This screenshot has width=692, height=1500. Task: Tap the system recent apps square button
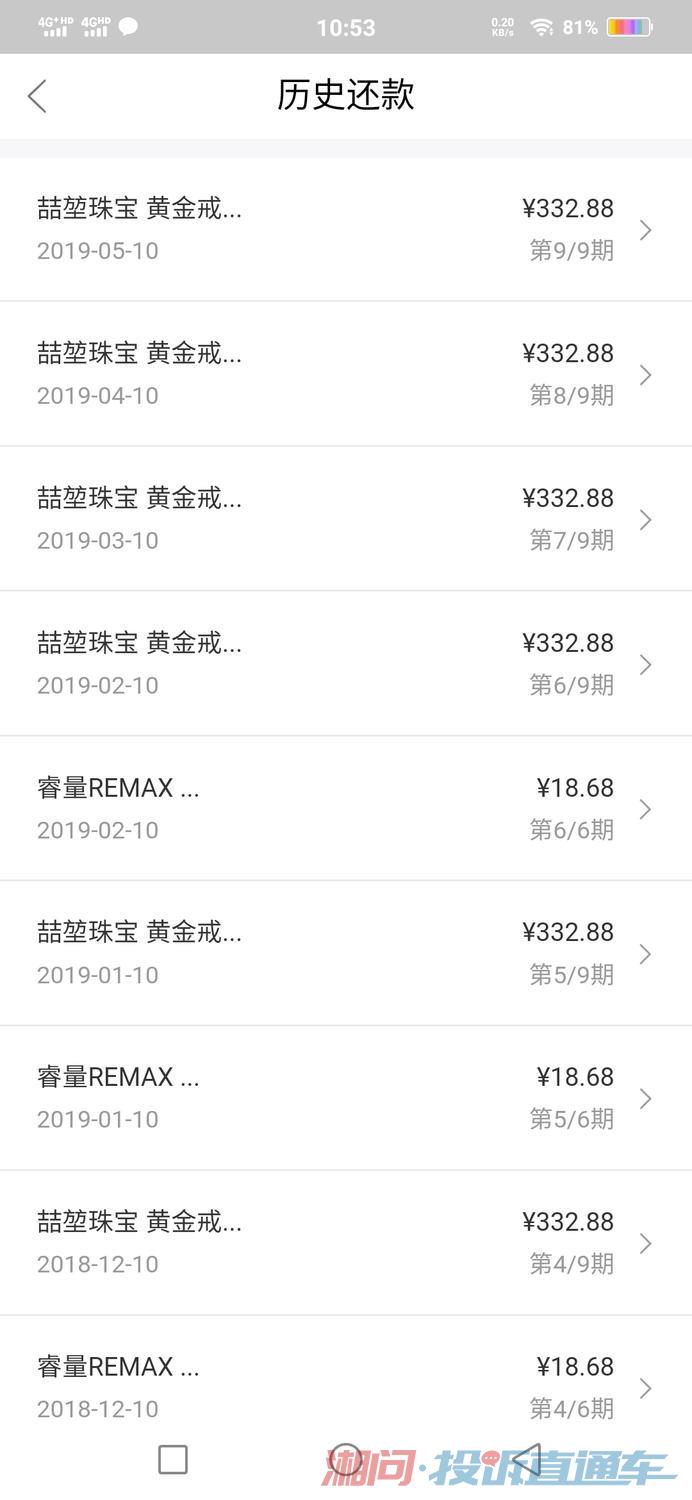click(x=173, y=1460)
